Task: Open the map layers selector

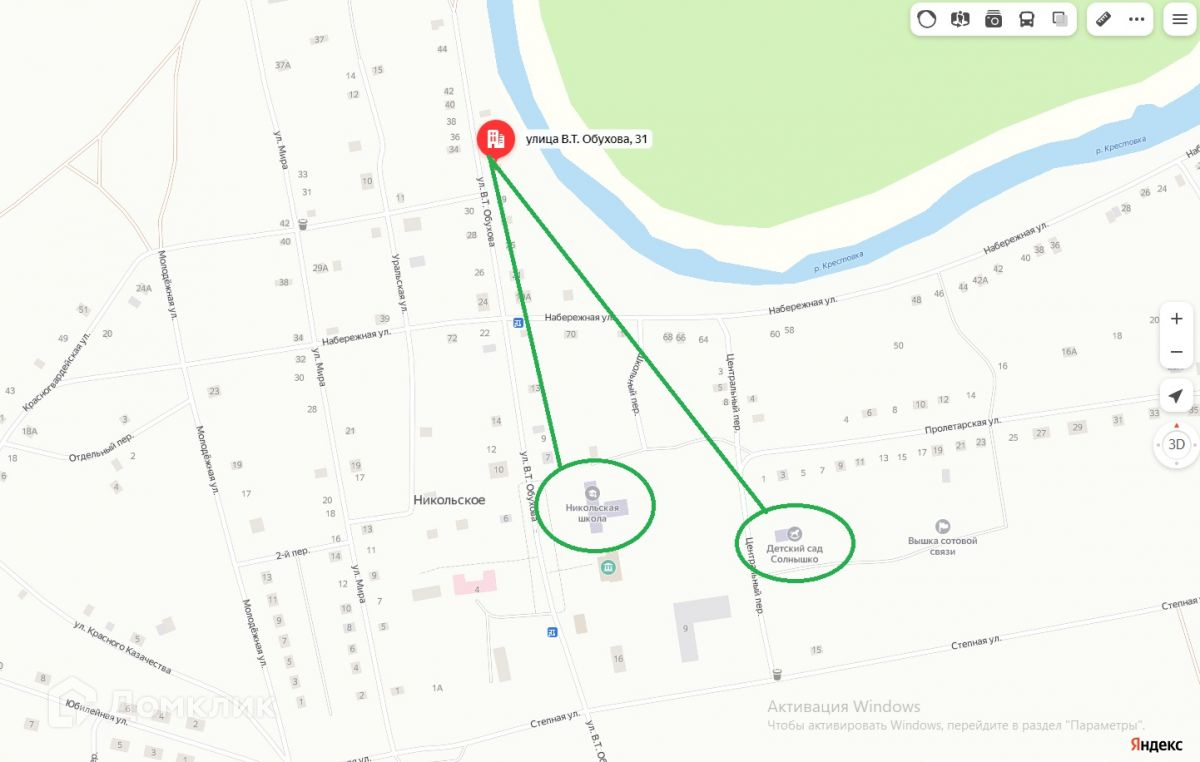Action: 1059,19
